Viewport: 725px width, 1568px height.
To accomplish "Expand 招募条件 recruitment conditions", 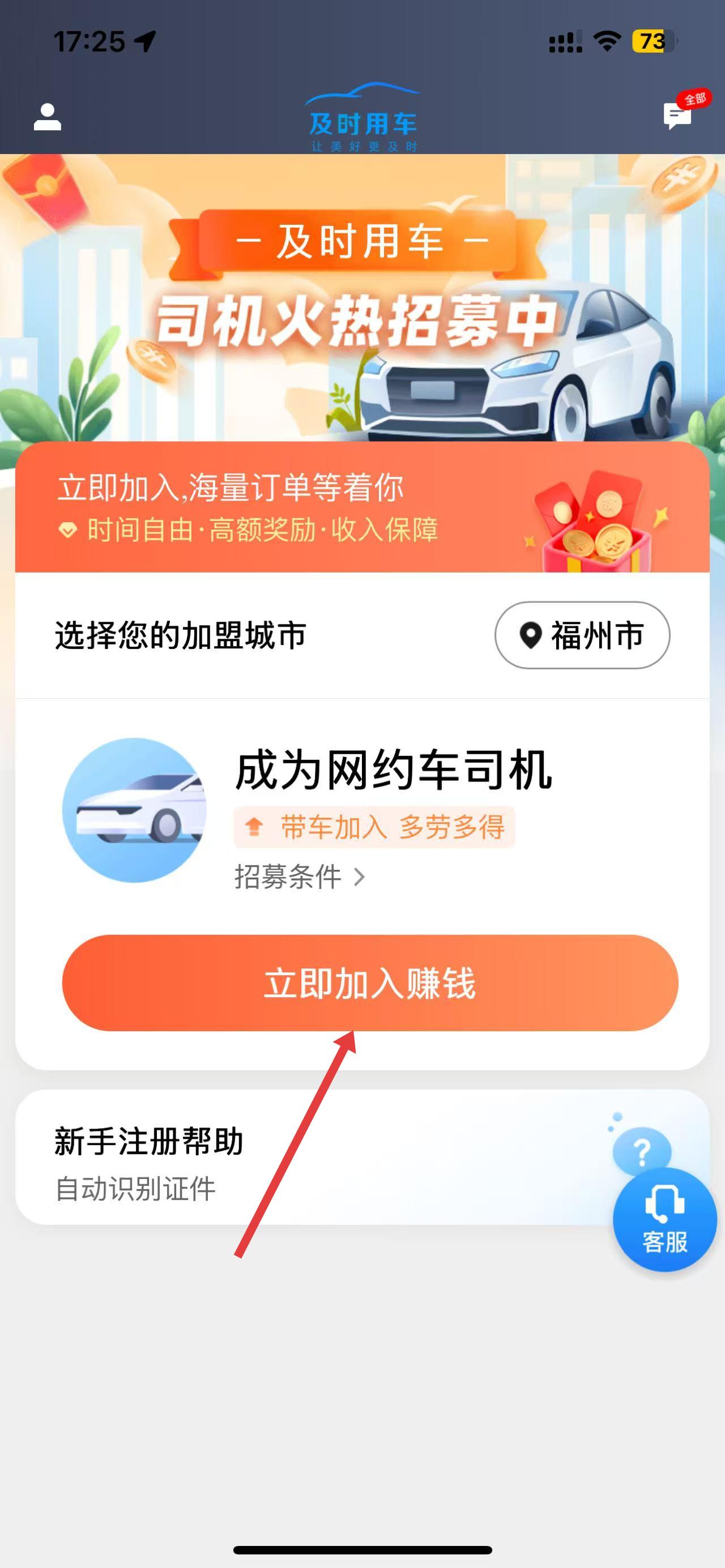I will [298, 877].
